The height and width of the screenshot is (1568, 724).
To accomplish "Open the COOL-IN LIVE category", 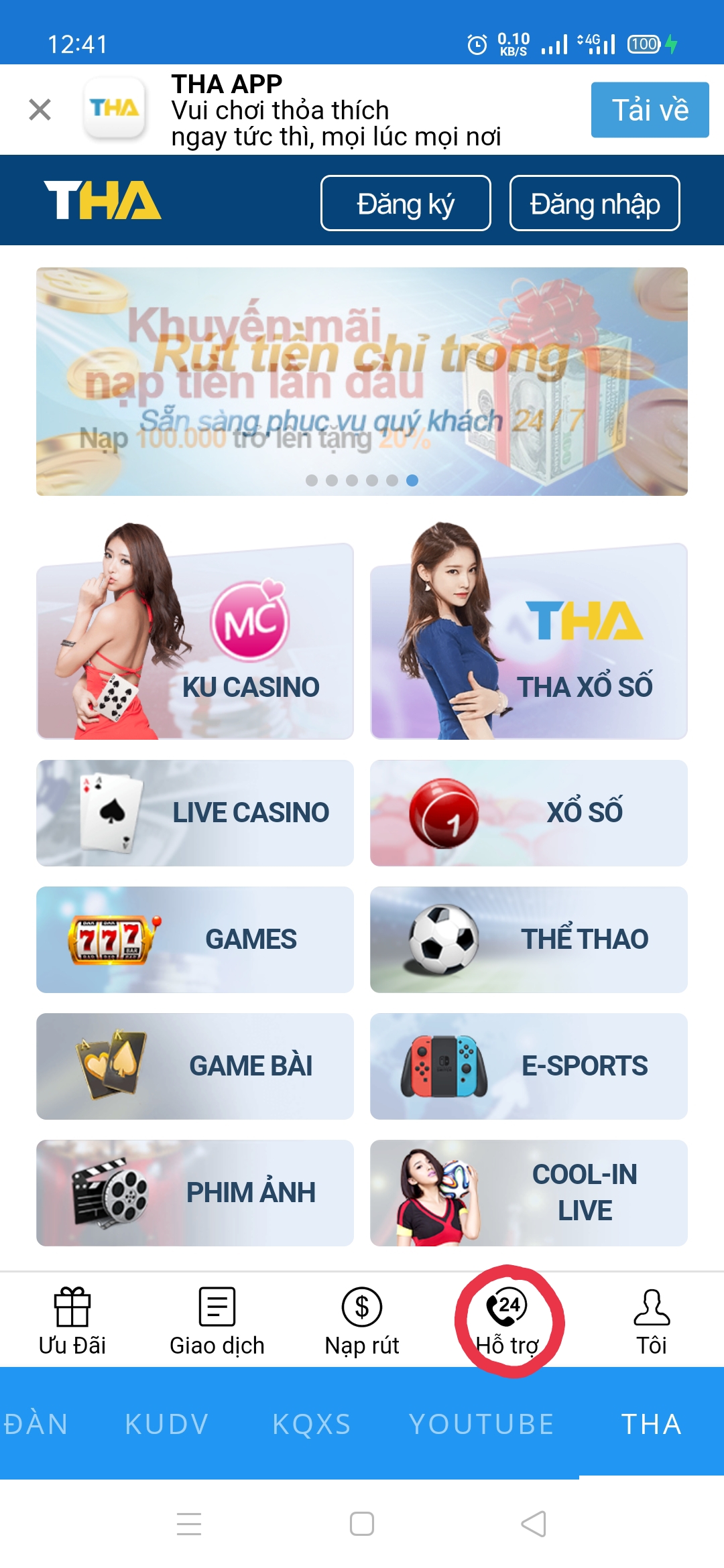I will [529, 1193].
